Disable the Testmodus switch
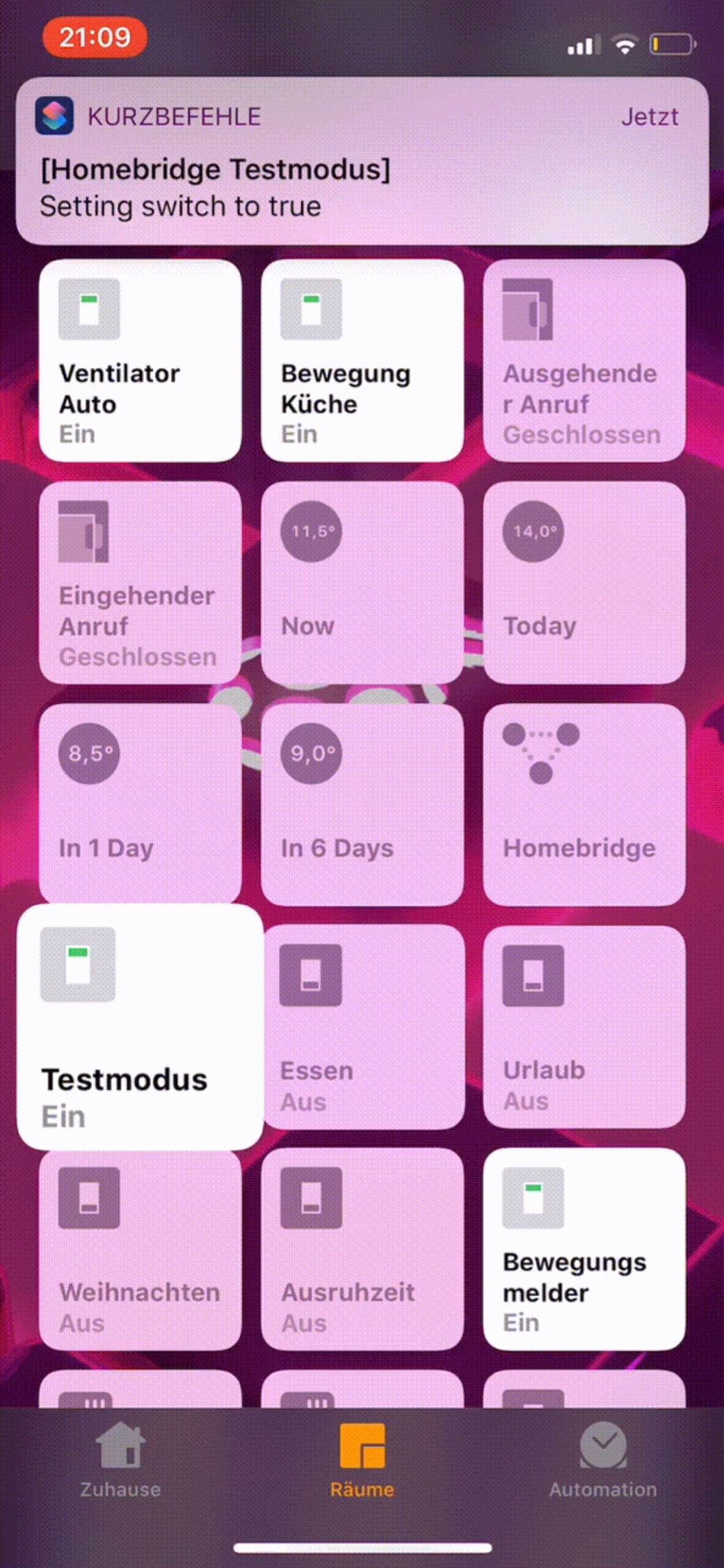The image size is (724, 1568). (x=140, y=1026)
